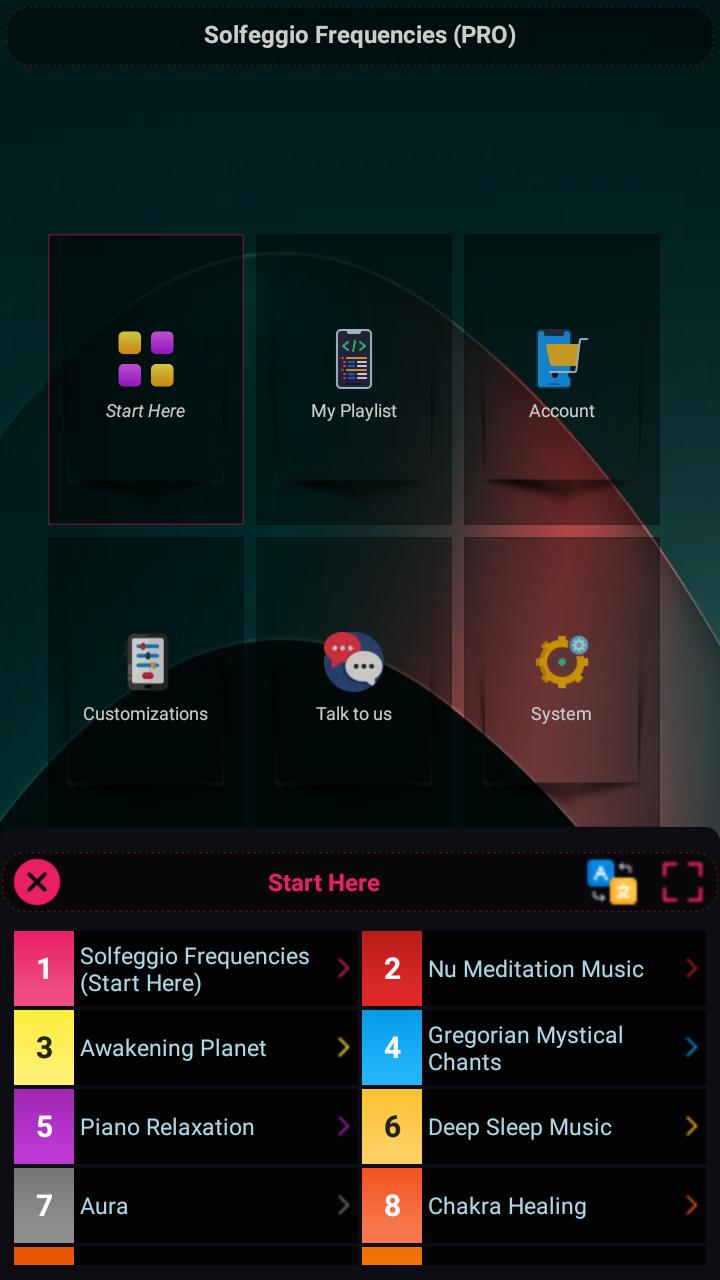Screen dimensions: 720x1280
Task: Open Customizations settings tile
Action: click(146, 682)
